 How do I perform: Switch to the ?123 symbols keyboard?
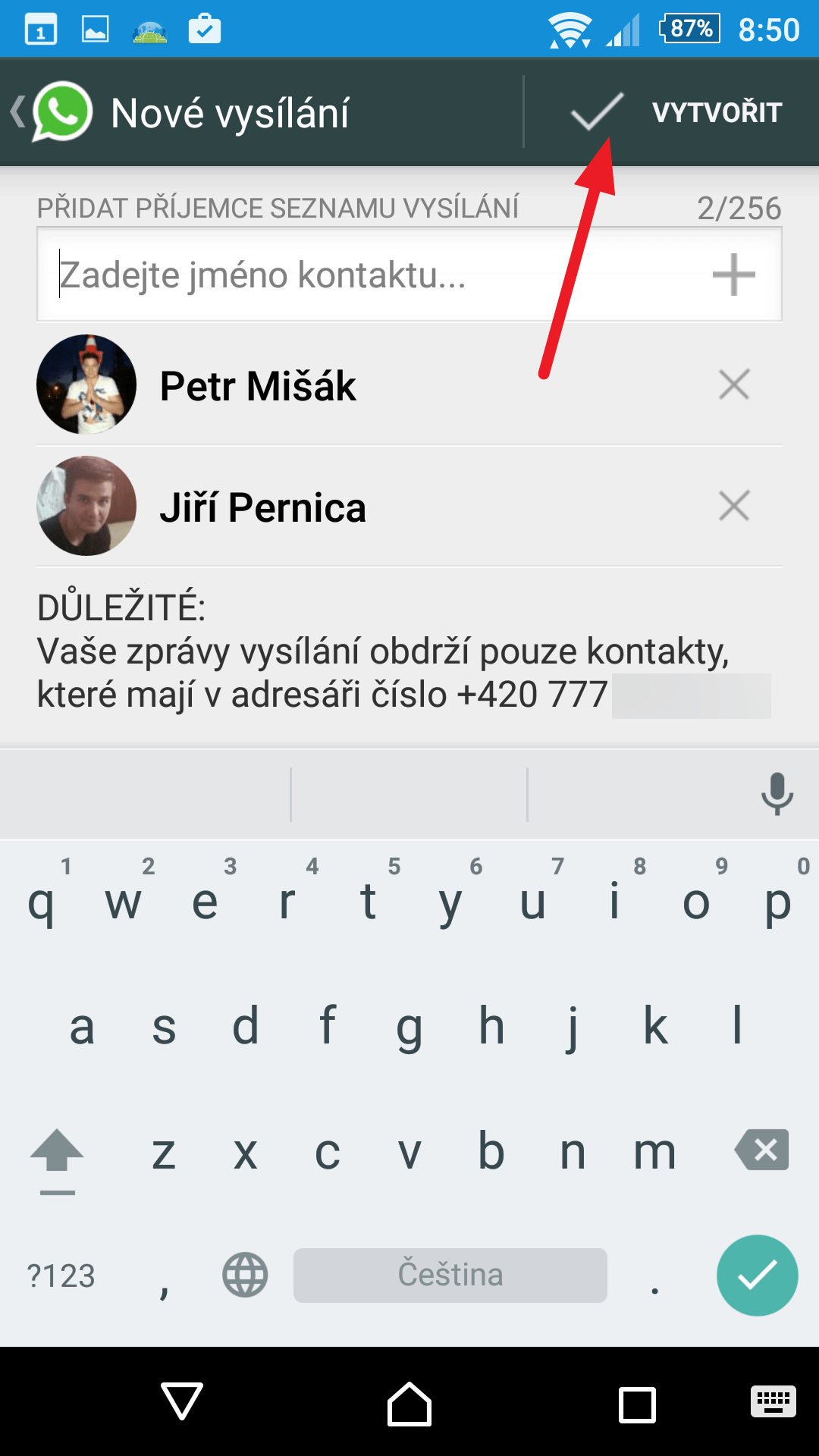tap(61, 1276)
